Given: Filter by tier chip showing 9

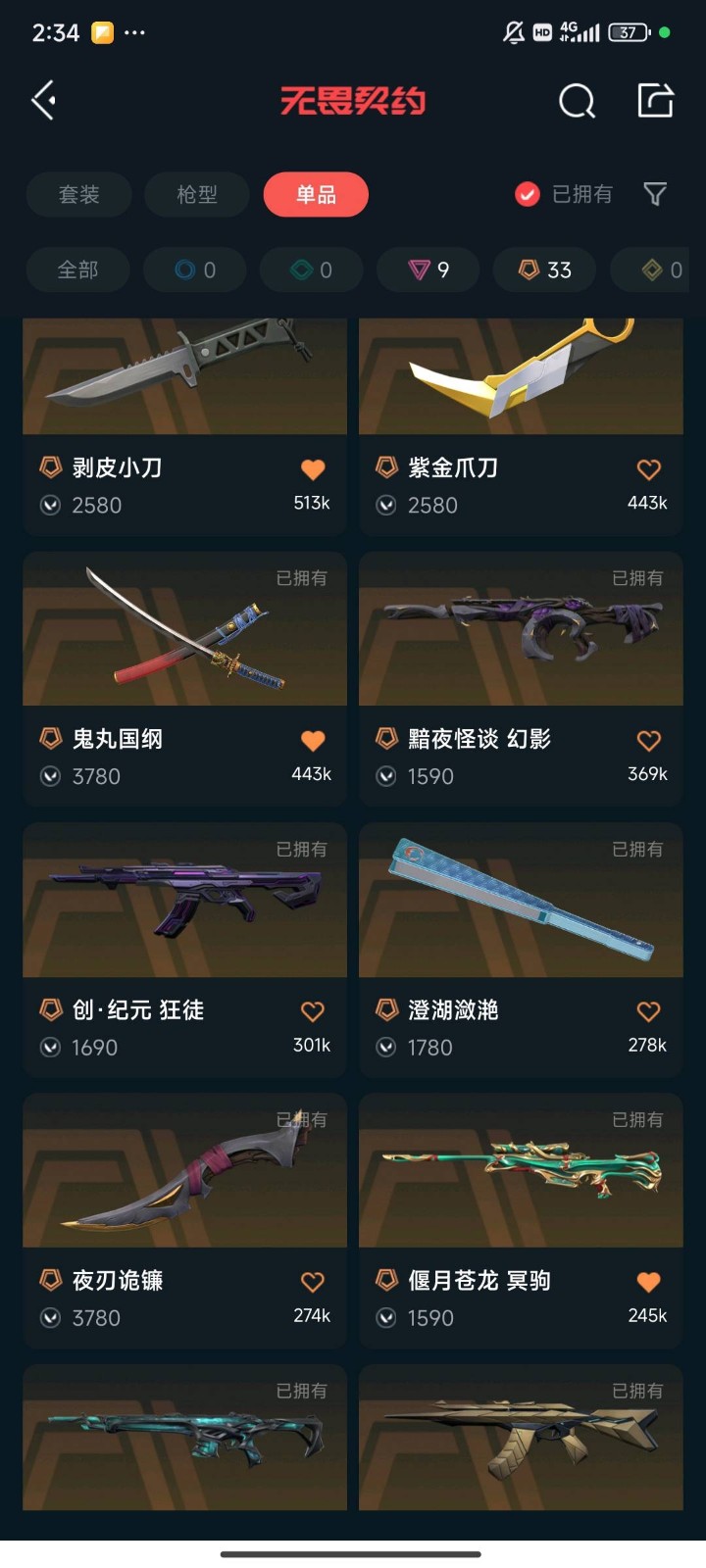Looking at the screenshot, I should coord(429,269).
